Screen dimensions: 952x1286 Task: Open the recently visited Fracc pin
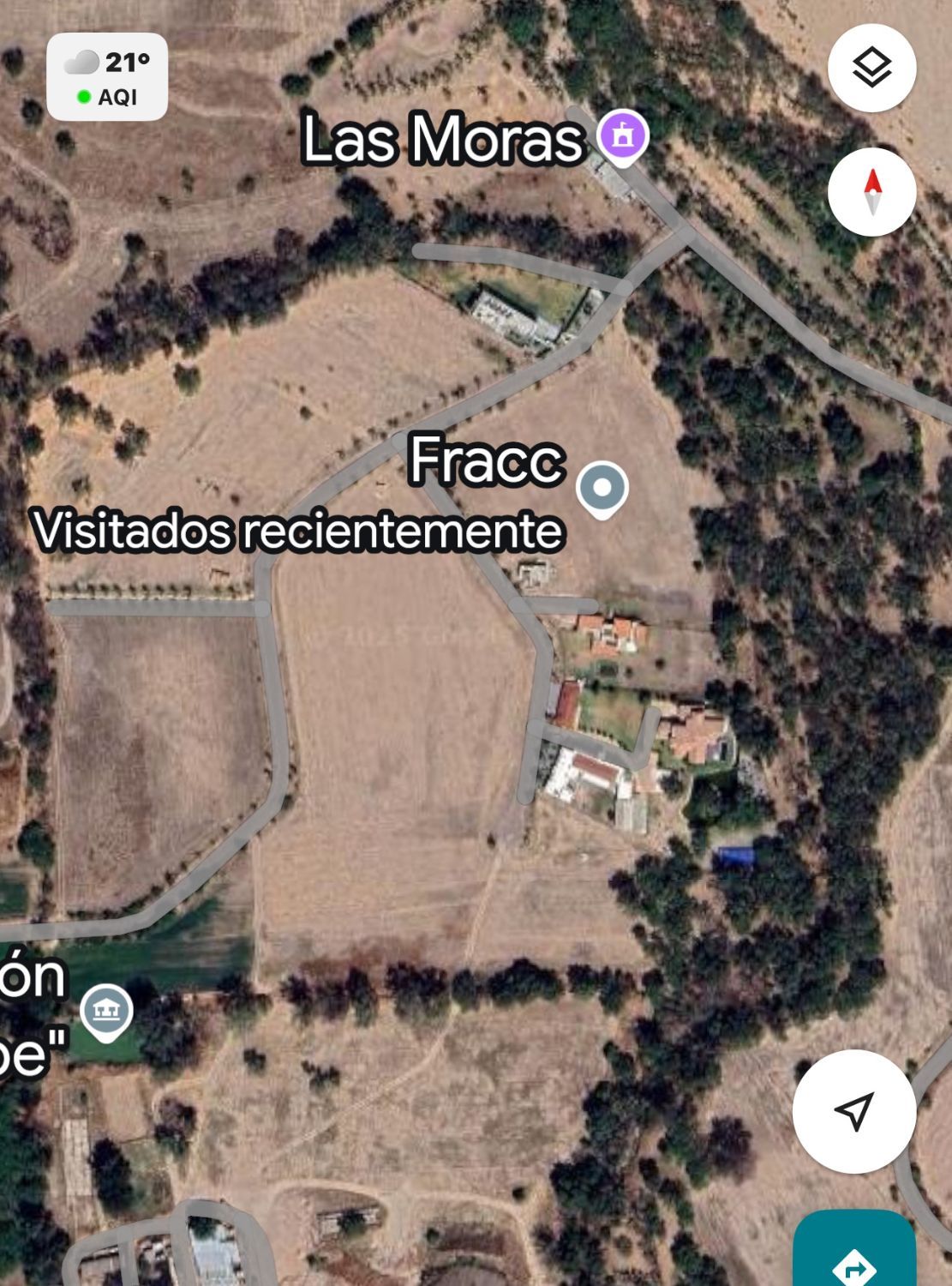[602, 489]
